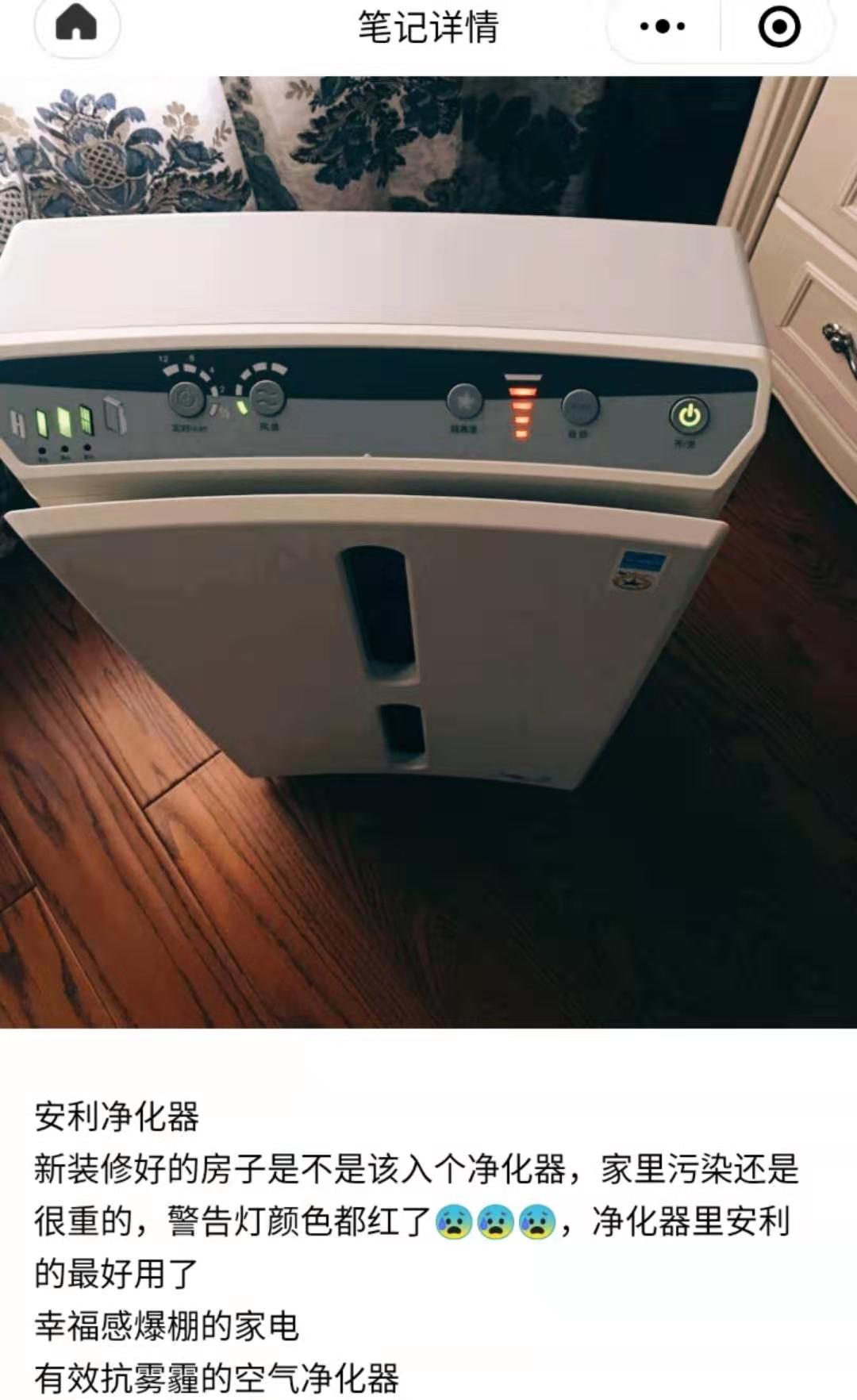Open the three-dot more menu
The image size is (857, 1400).
click(663, 26)
